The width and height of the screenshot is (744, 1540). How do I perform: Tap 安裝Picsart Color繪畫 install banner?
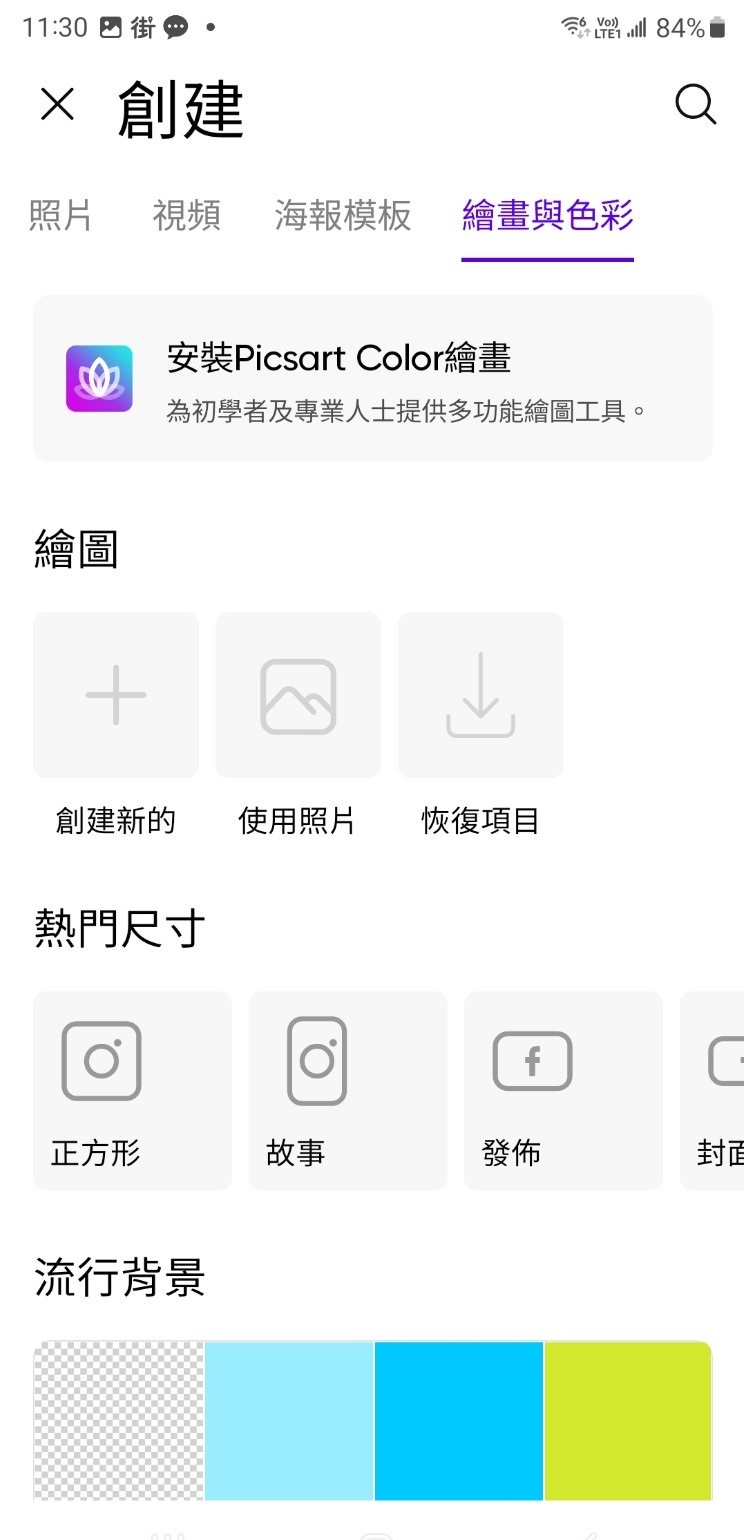[372, 378]
